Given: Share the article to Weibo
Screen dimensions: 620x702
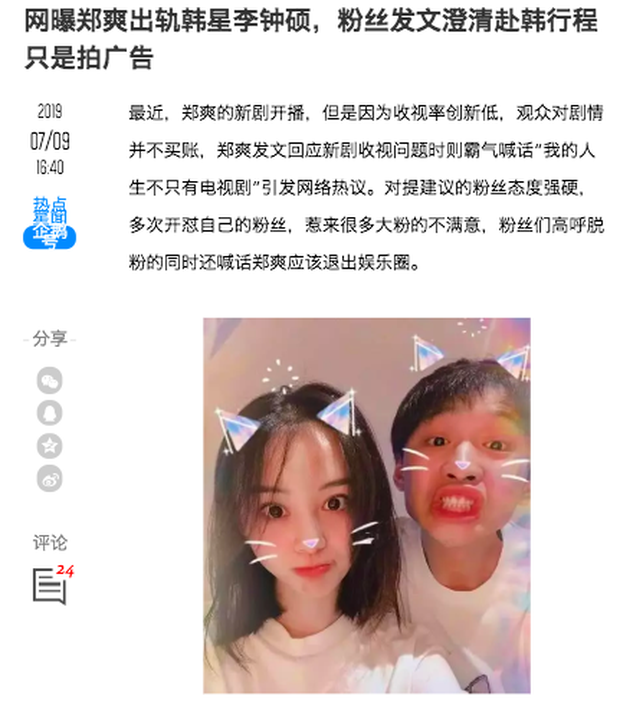Looking at the screenshot, I should click(x=49, y=479).
